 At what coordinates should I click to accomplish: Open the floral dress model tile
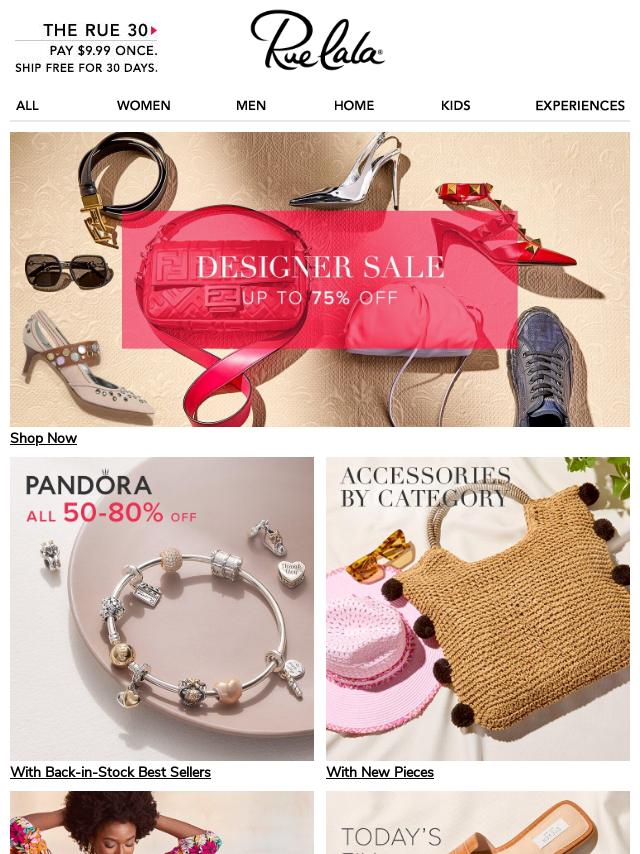click(x=162, y=823)
